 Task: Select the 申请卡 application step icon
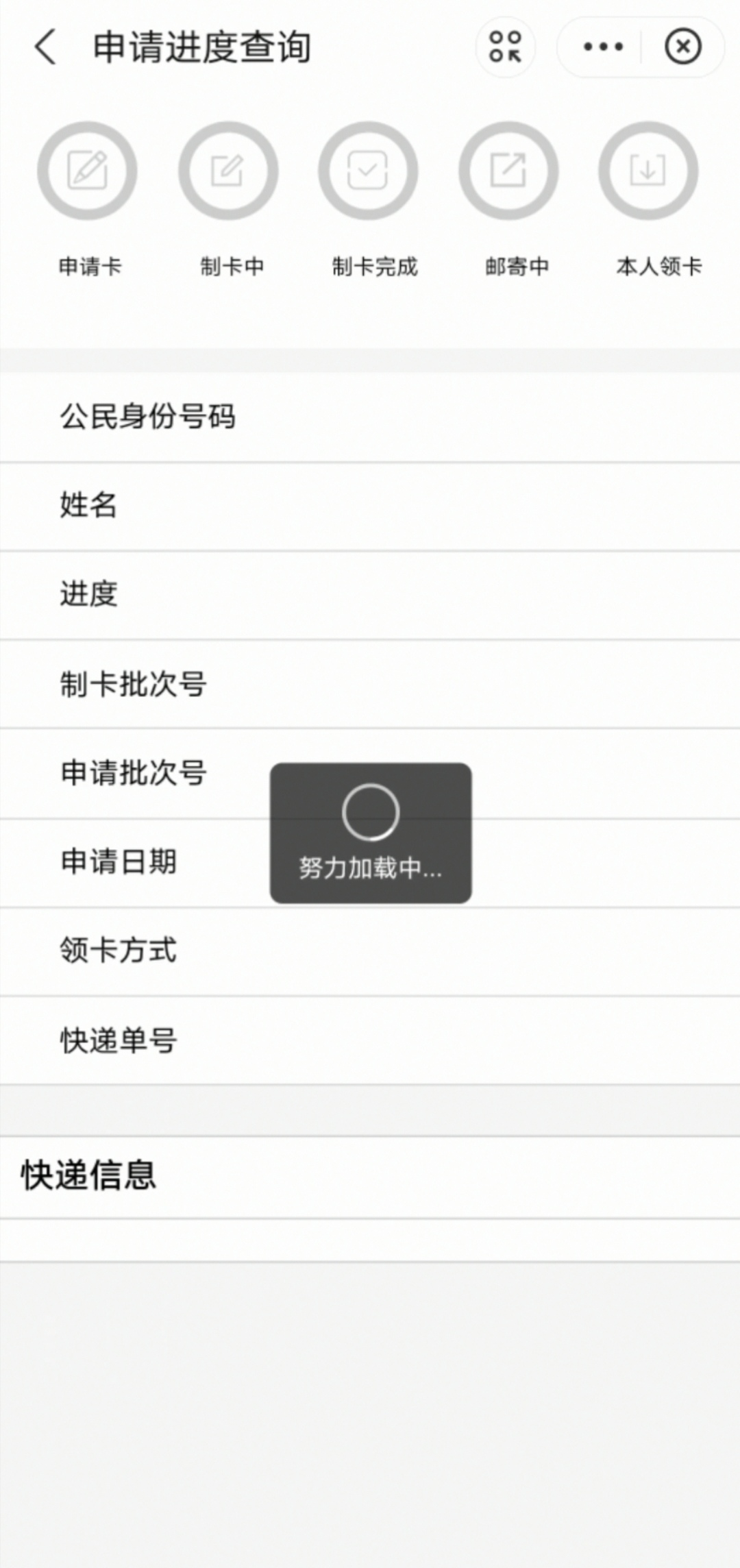(87, 171)
